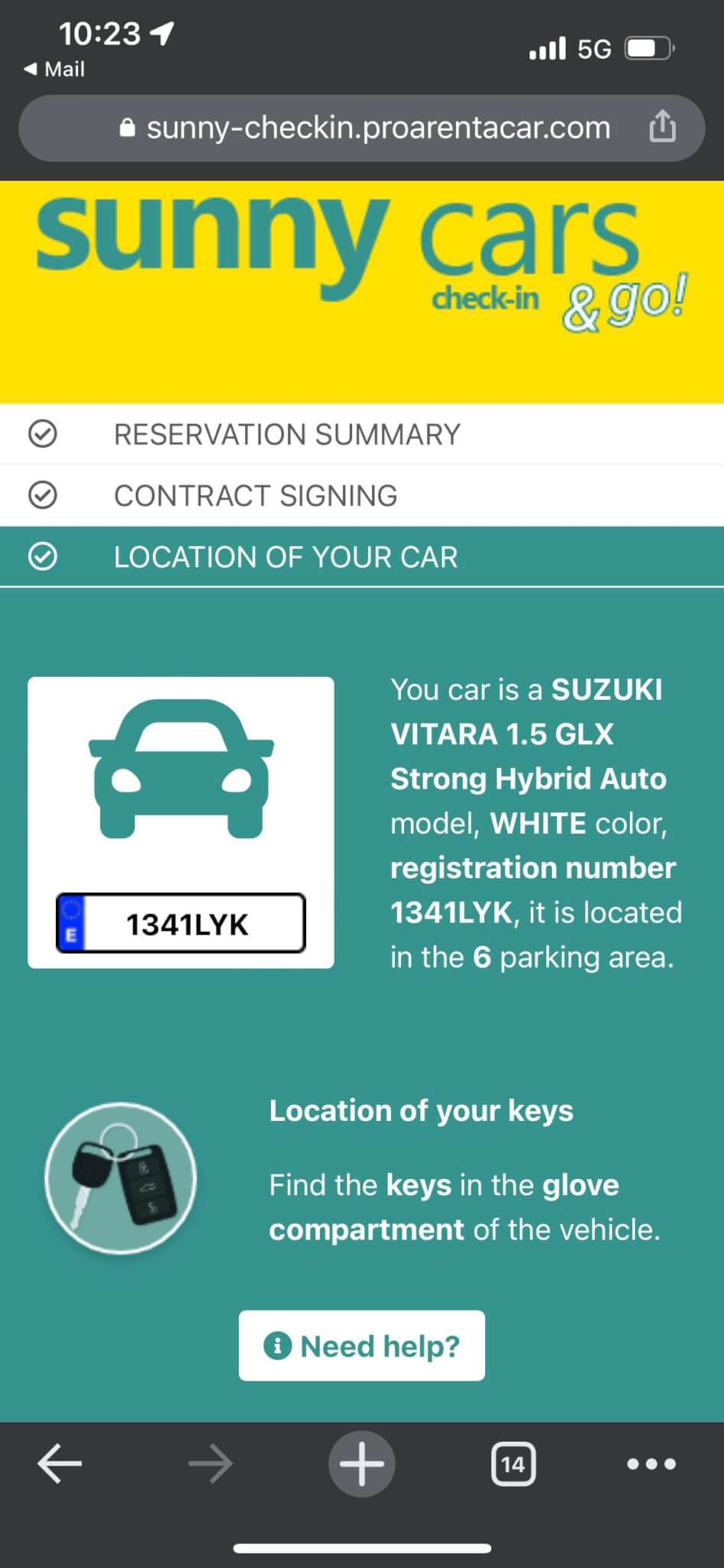Screen dimensions: 724x1568
Task: Open Location of Your Car section
Action: pyautogui.click(x=362, y=557)
